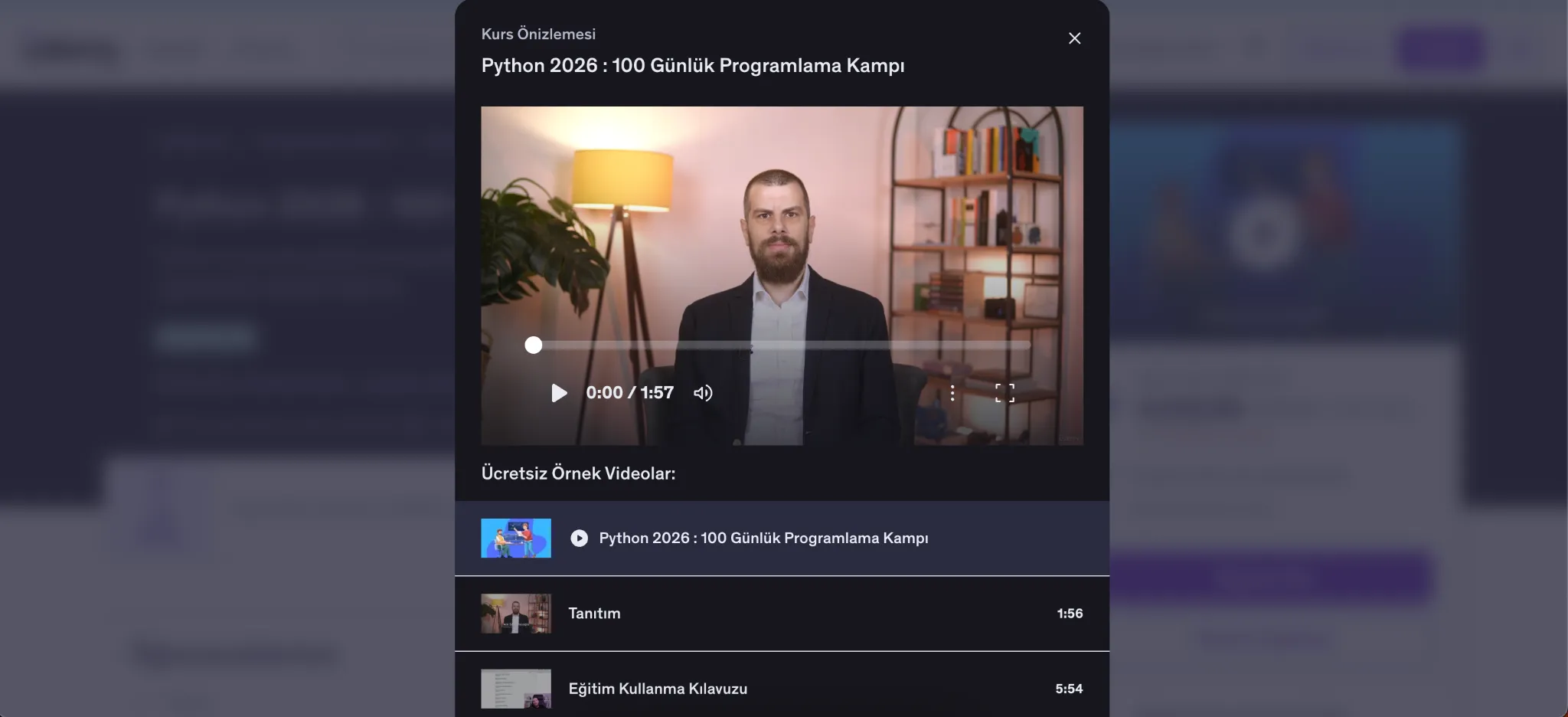Enter fullscreen video mode
Screen dimensions: 1568x717
1004,393
